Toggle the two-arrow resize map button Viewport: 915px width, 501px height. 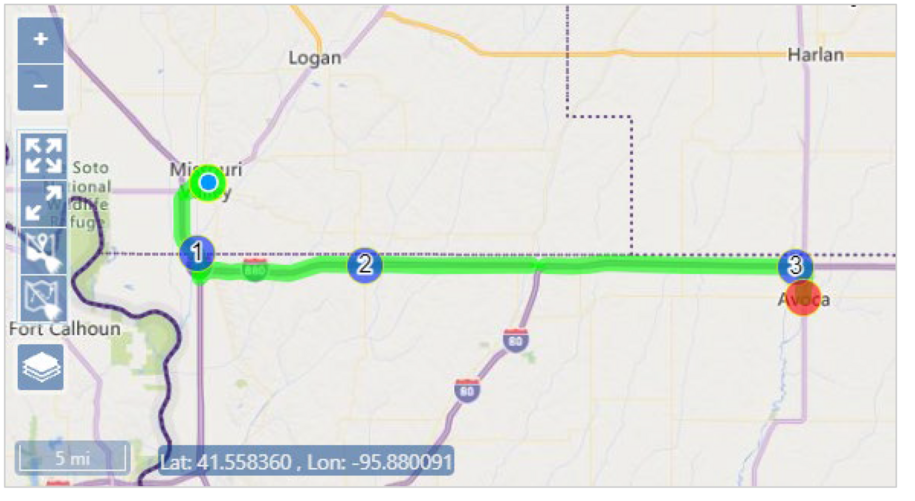(43, 203)
